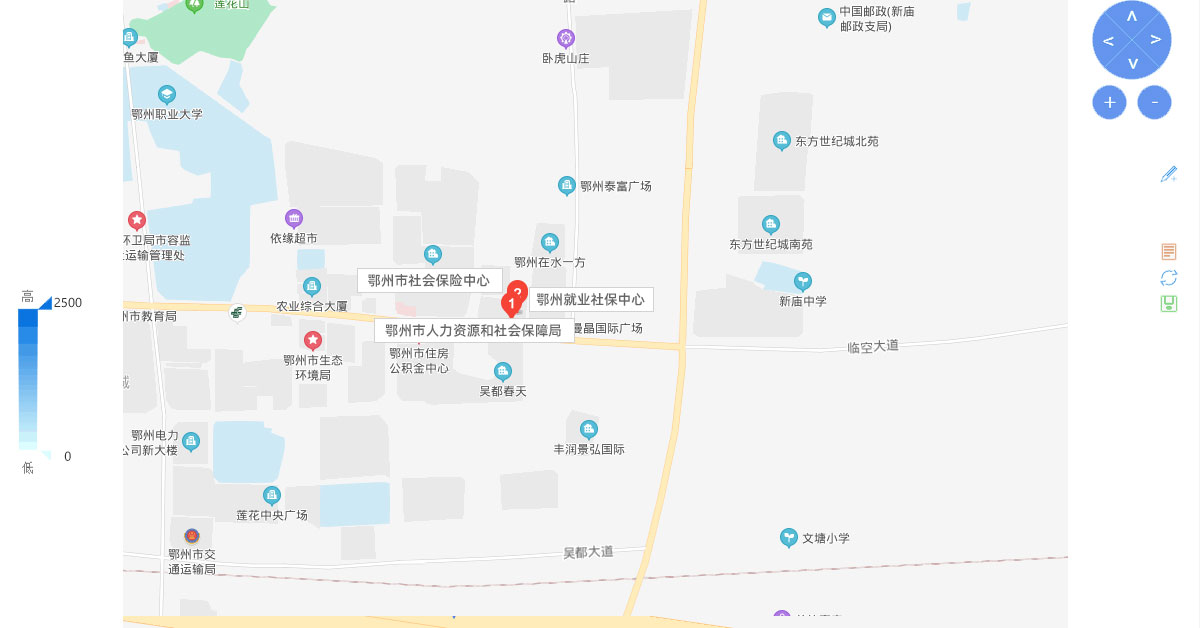The width and height of the screenshot is (1200, 628).
Task: Pan the map down with the arrow
Action: pyautogui.click(x=1132, y=64)
